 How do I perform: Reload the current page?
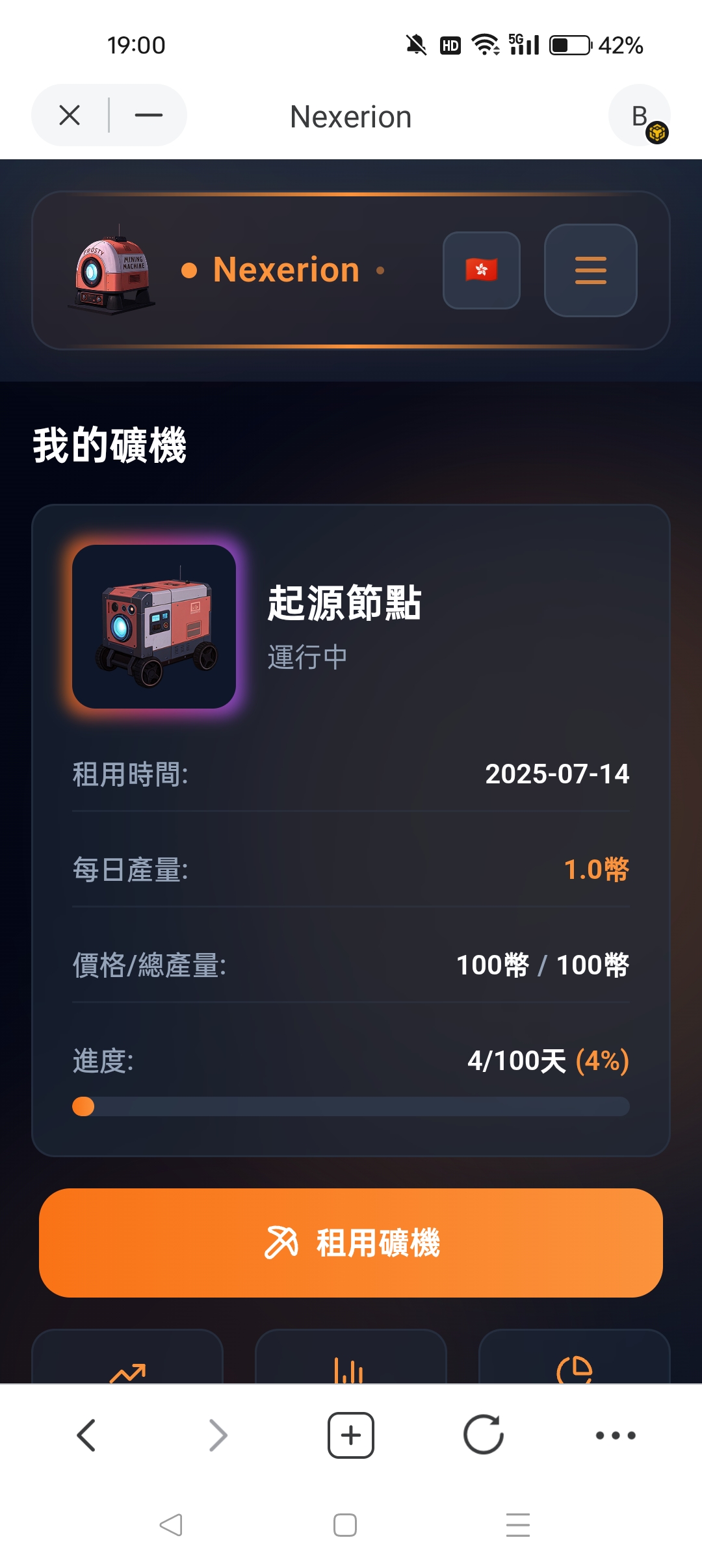coord(483,1435)
